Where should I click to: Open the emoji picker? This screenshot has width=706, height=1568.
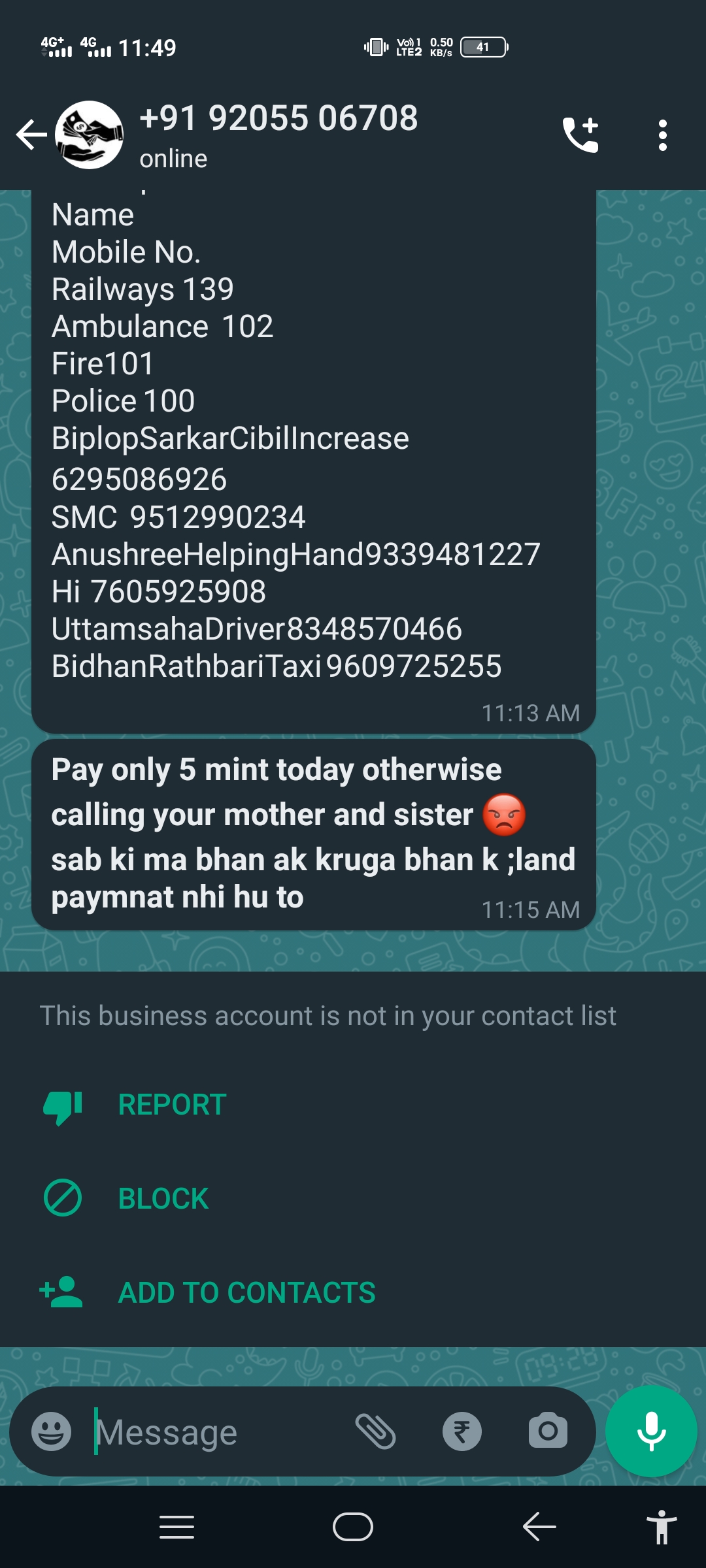click(51, 1431)
